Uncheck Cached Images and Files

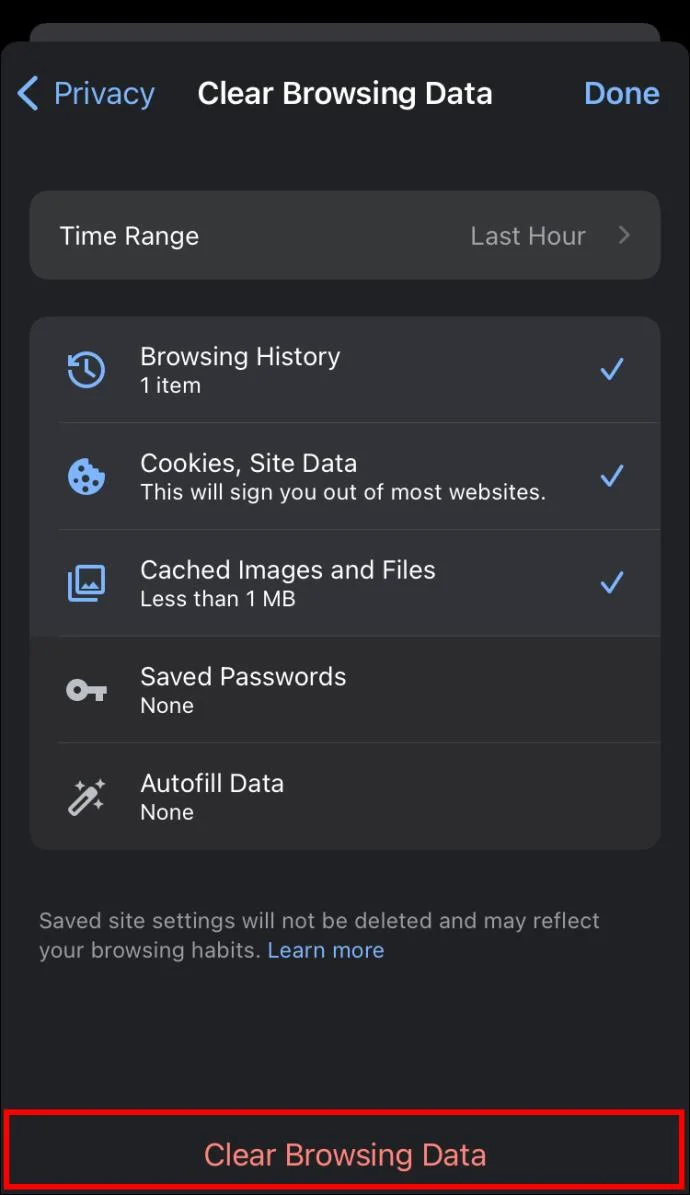coord(345,583)
